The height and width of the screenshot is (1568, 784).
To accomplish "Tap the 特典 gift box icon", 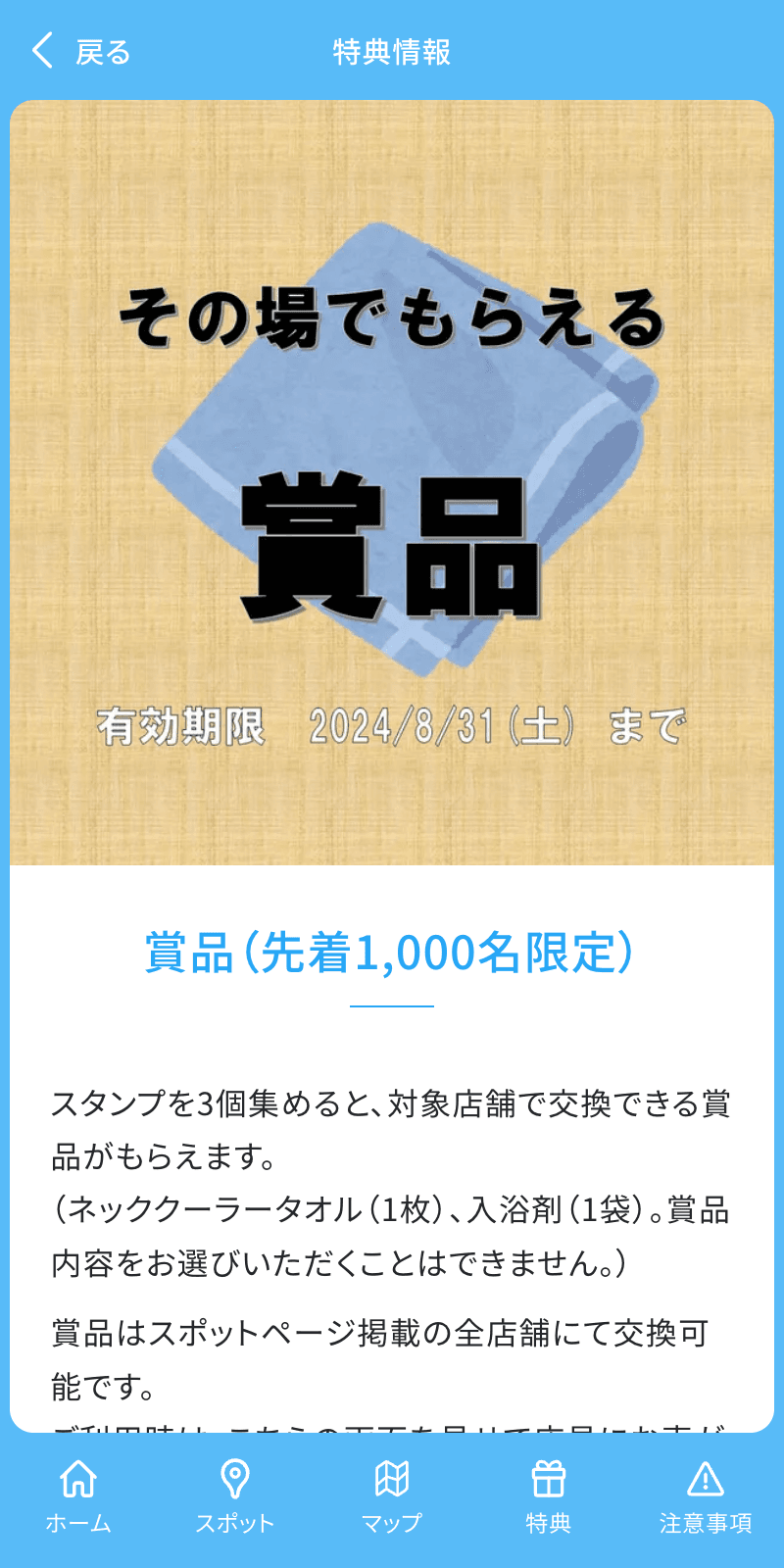I will tap(549, 1480).
